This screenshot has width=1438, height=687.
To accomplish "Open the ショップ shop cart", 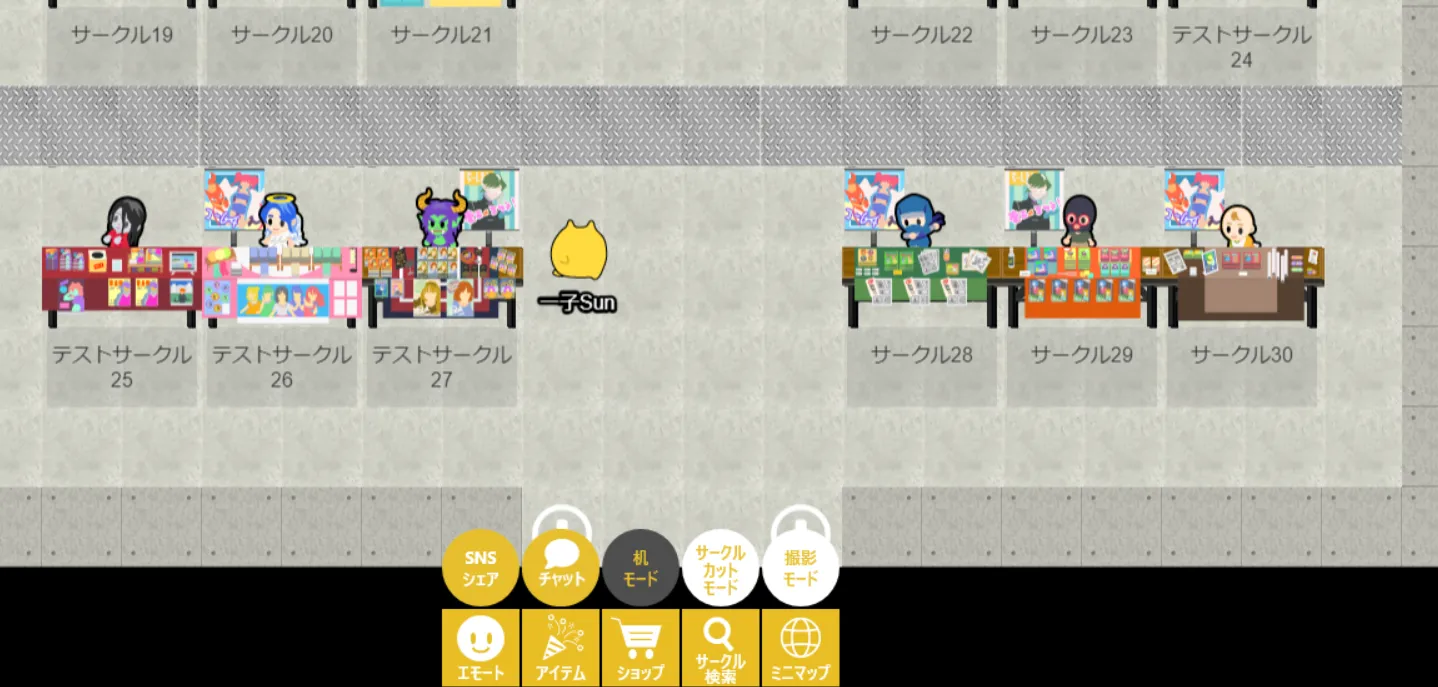I will tap(641, 648).
